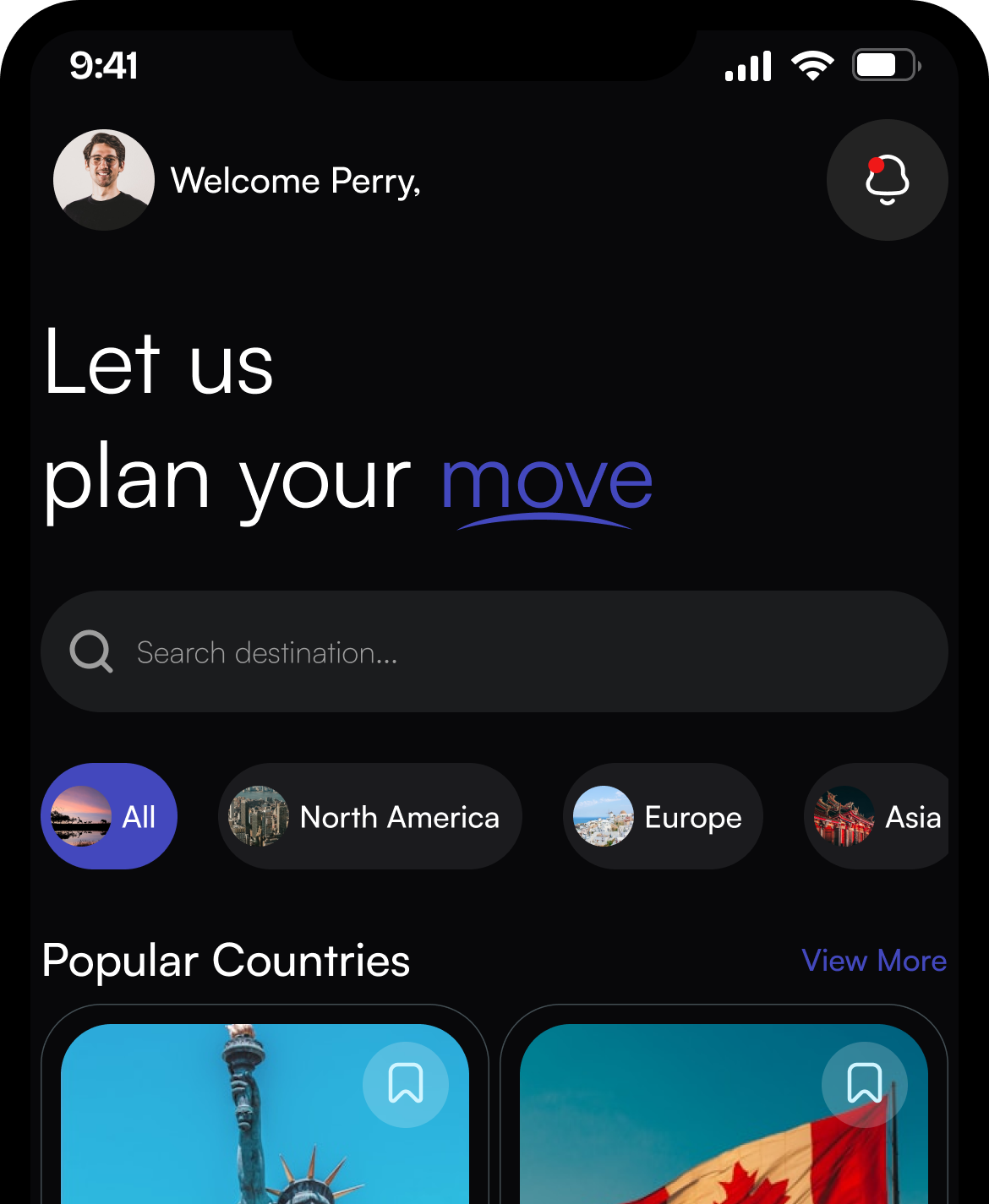
Task: Bookmark the Statue of Liberty country card
Action: pyautogui.click(x=407, y=1084)
